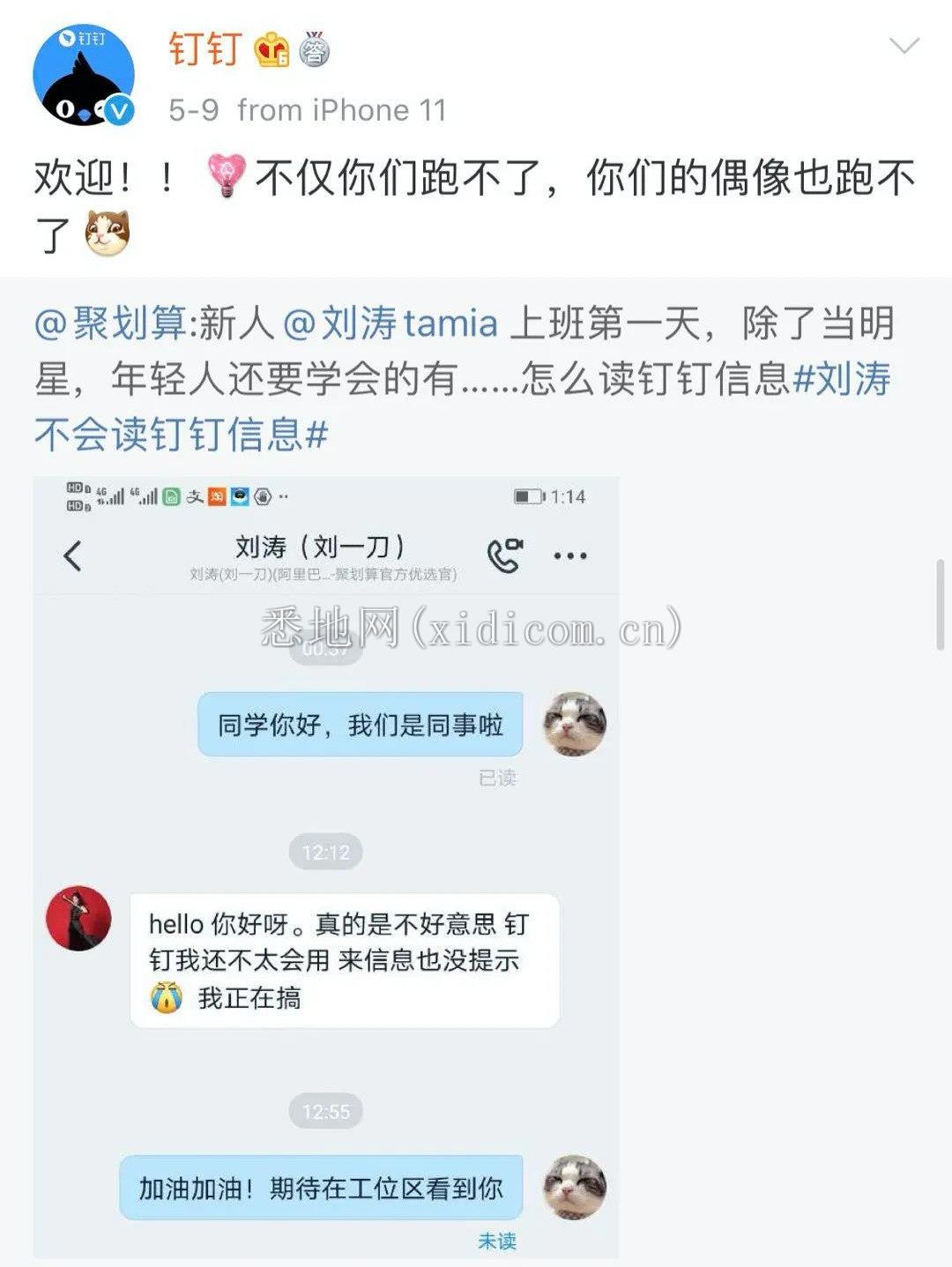Expand the post options chevron
The image size is (952, 1267).
point(904,46)
